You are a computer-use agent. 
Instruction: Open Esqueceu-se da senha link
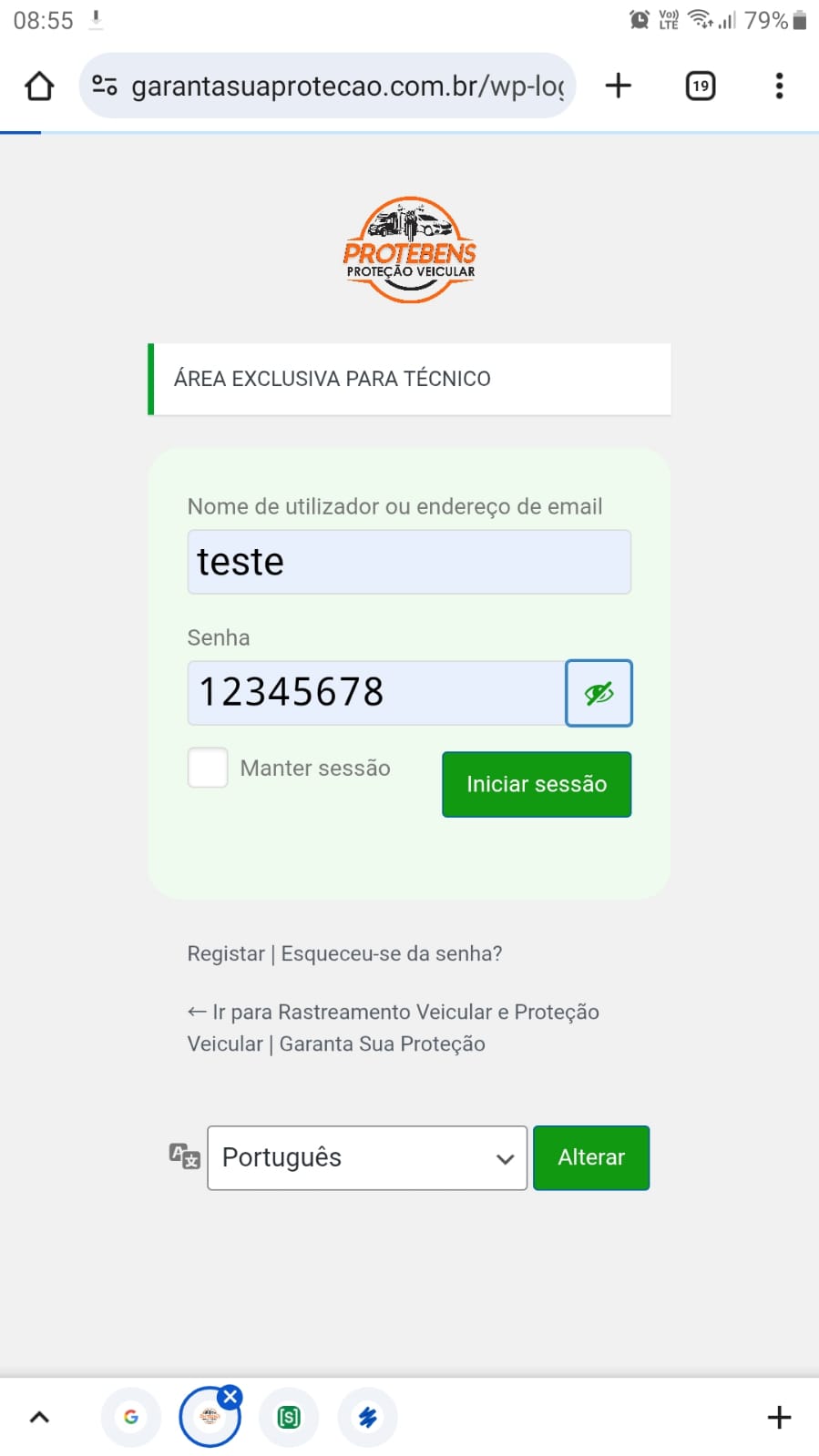(392, 953)
